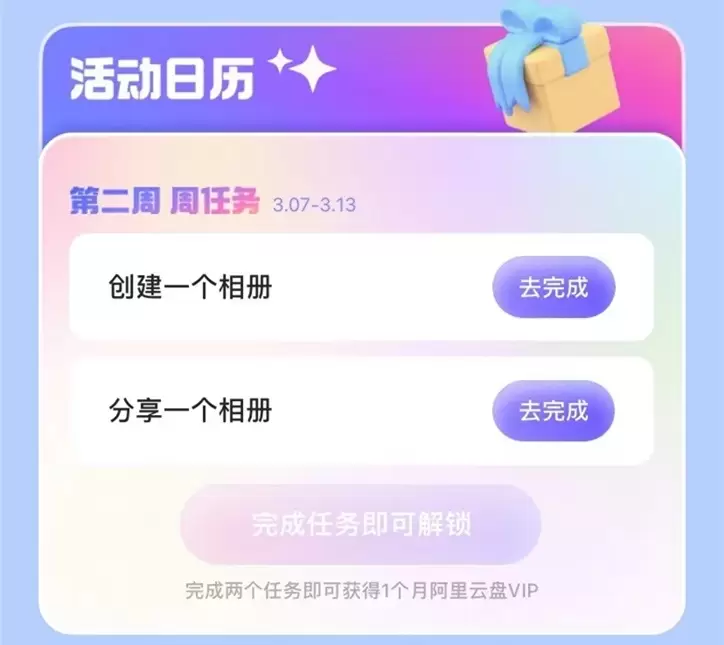
Task: Tap 去完成 for 分享一个相册
Action: [x=553, y=411]
